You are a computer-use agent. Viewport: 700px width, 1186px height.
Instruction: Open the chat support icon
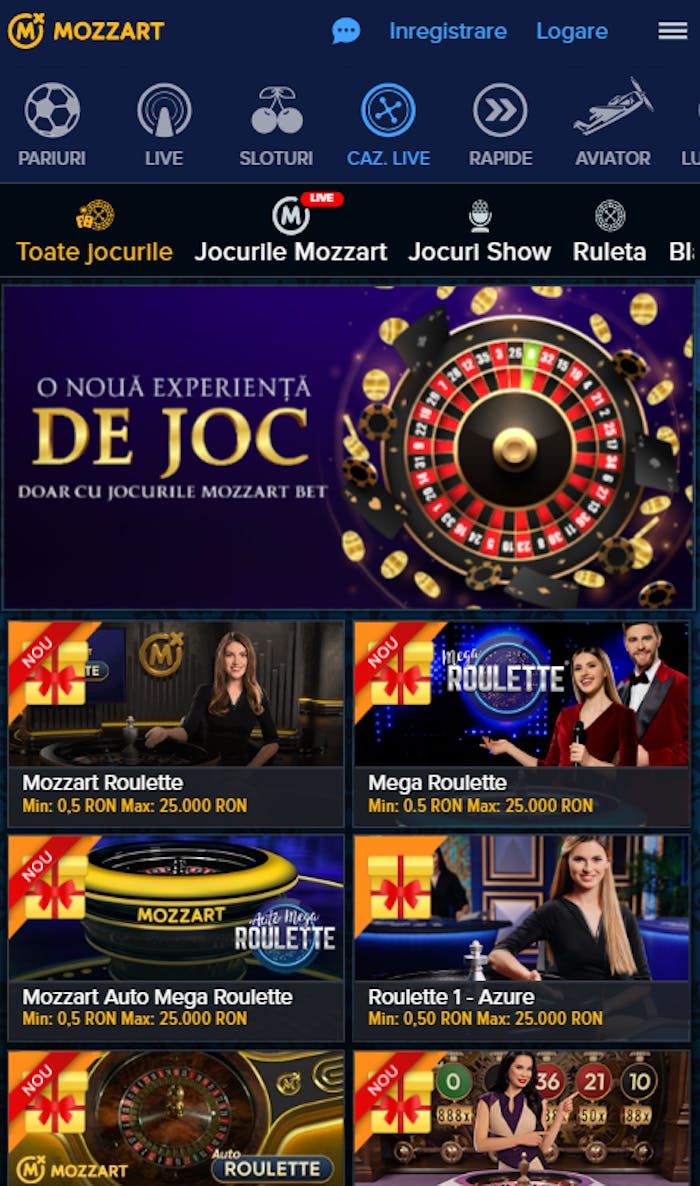(x=346, y=31)
